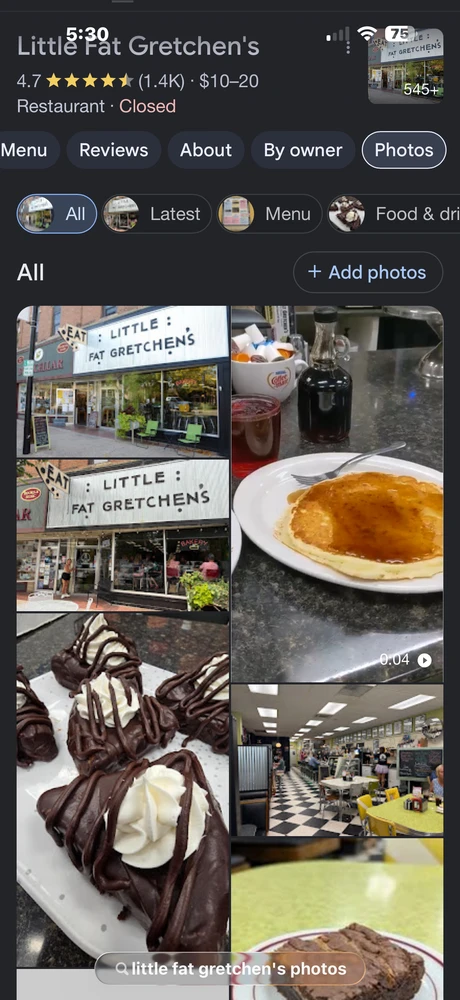Open storefront photo with green chairs
This screenshot has height=1000, width=460.
pyautogui.click(x=123, y=381)
